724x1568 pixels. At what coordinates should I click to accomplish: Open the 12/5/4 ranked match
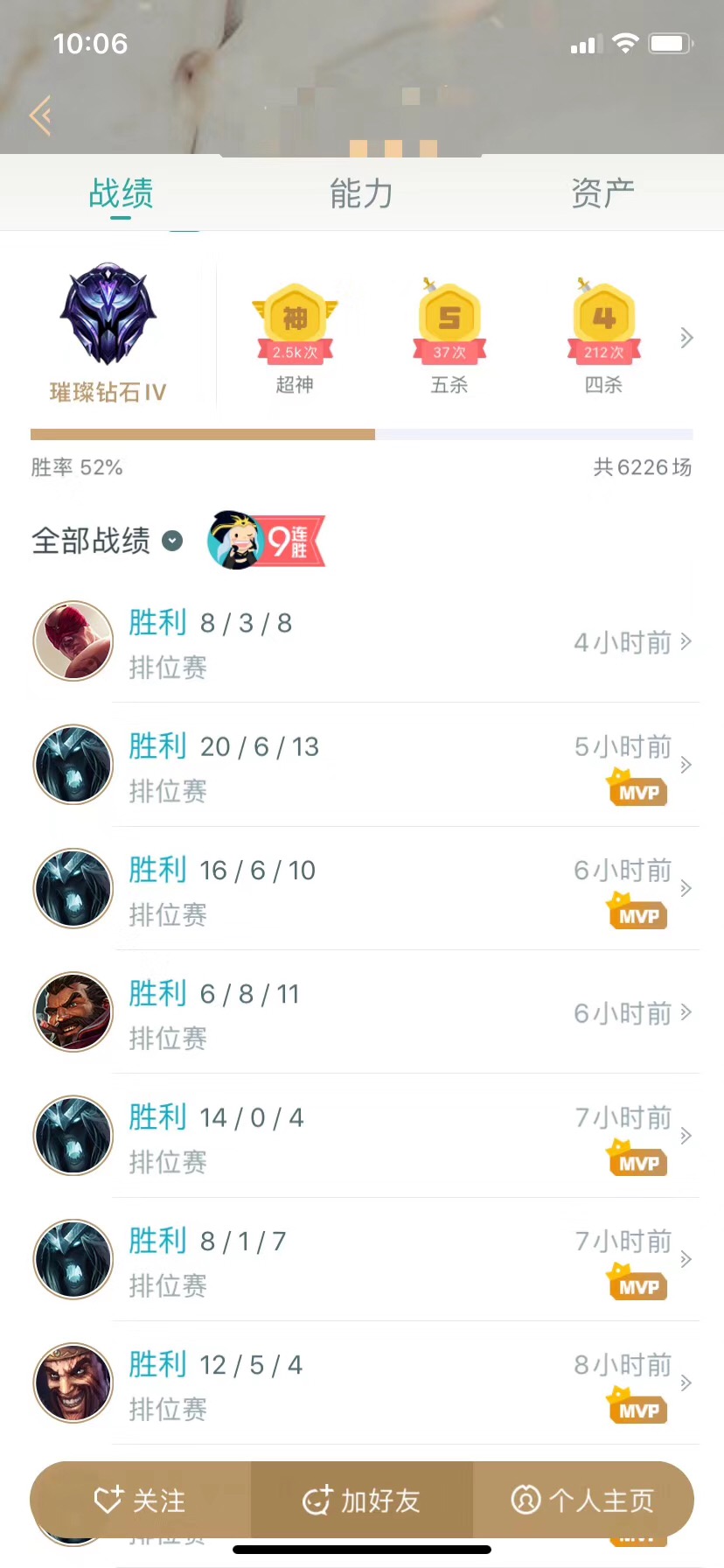pos(362,1384)
